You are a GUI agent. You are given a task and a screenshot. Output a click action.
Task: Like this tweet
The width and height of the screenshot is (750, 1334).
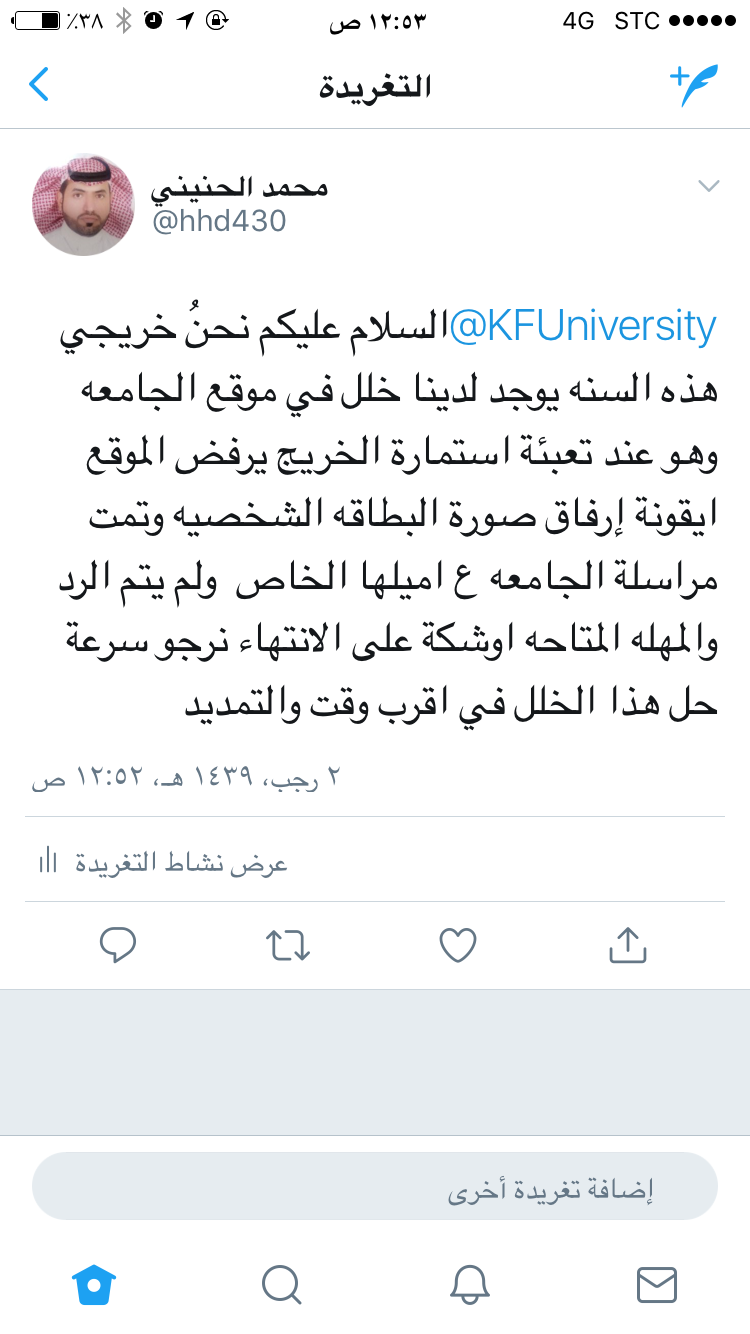[458, 945]
